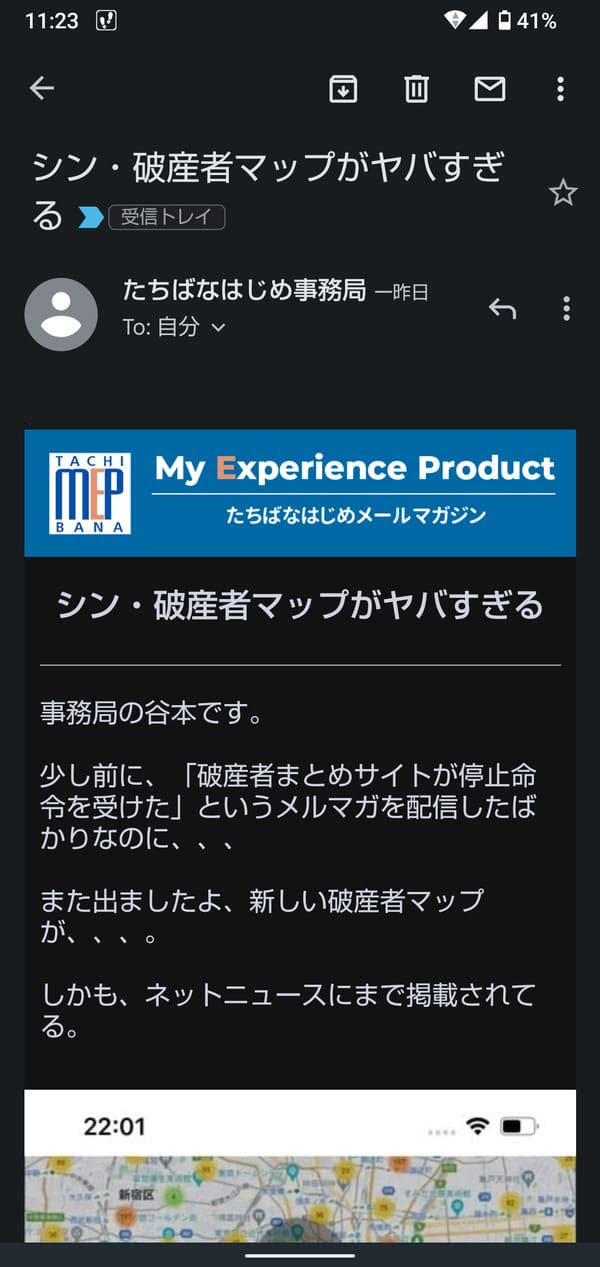The image size is (600, 1267).
Task: Delete this email
Action: click(416, 89)
